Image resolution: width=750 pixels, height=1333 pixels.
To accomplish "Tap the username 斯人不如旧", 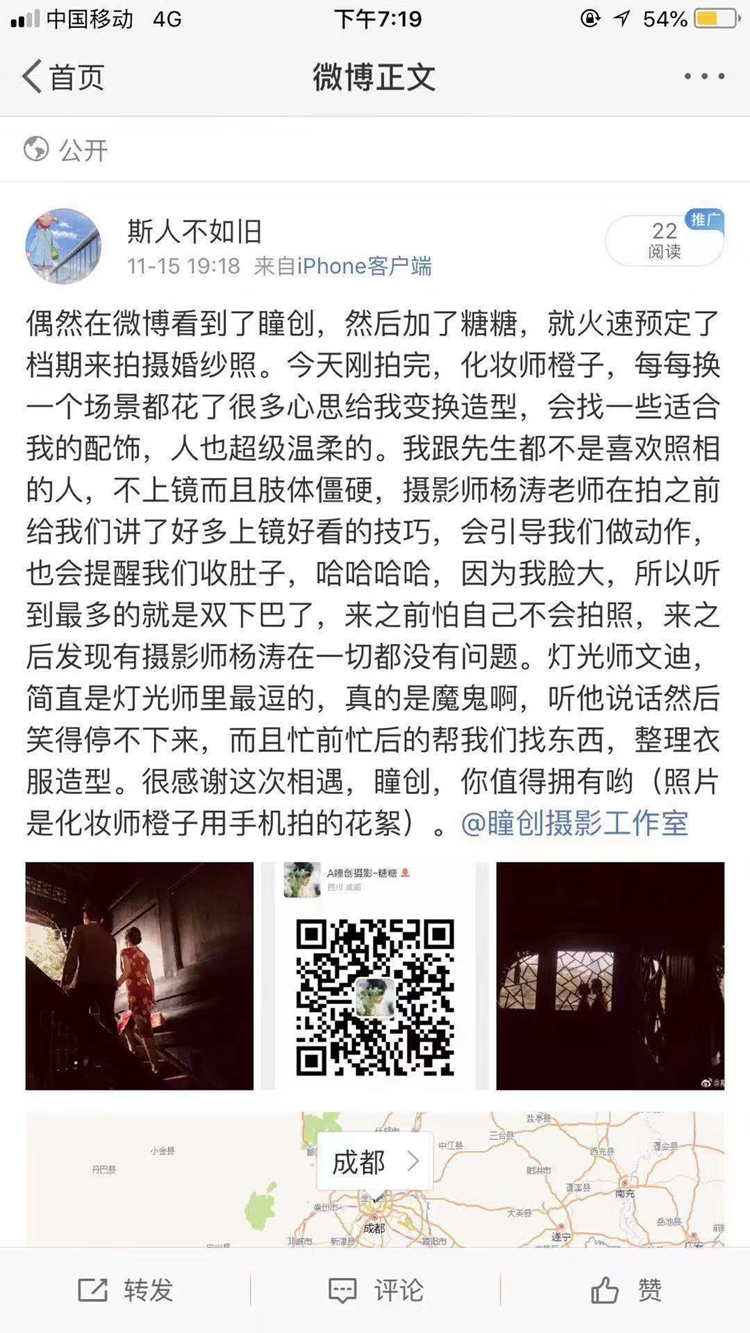I will pyautogui.click(x=194, y=232).
